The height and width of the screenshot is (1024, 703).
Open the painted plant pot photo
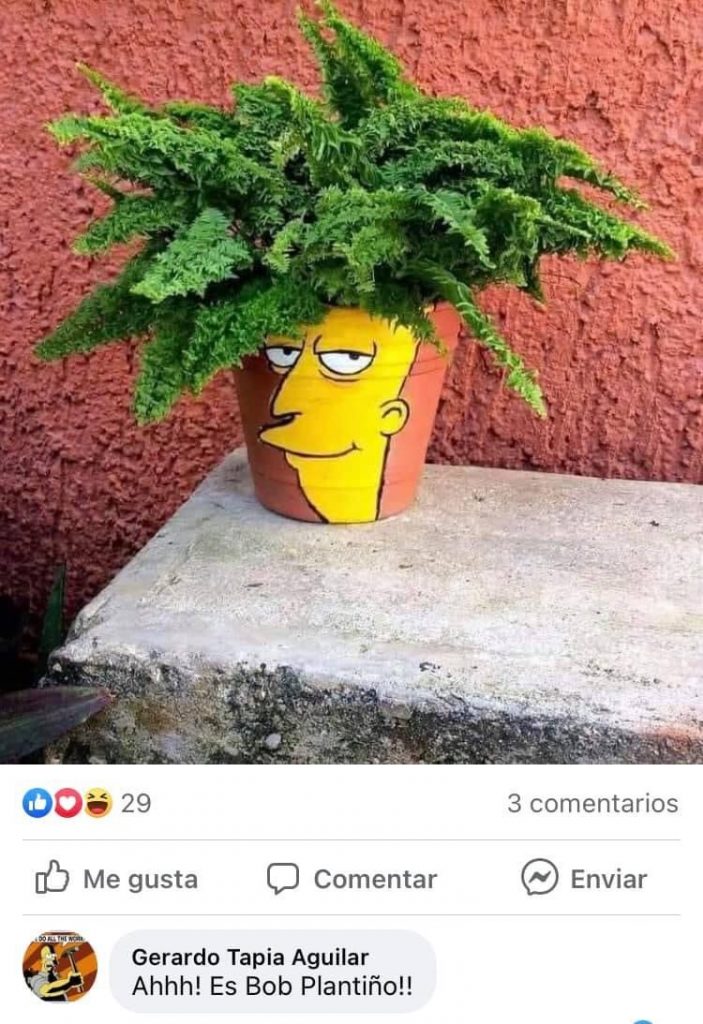[x=351, y=380]
